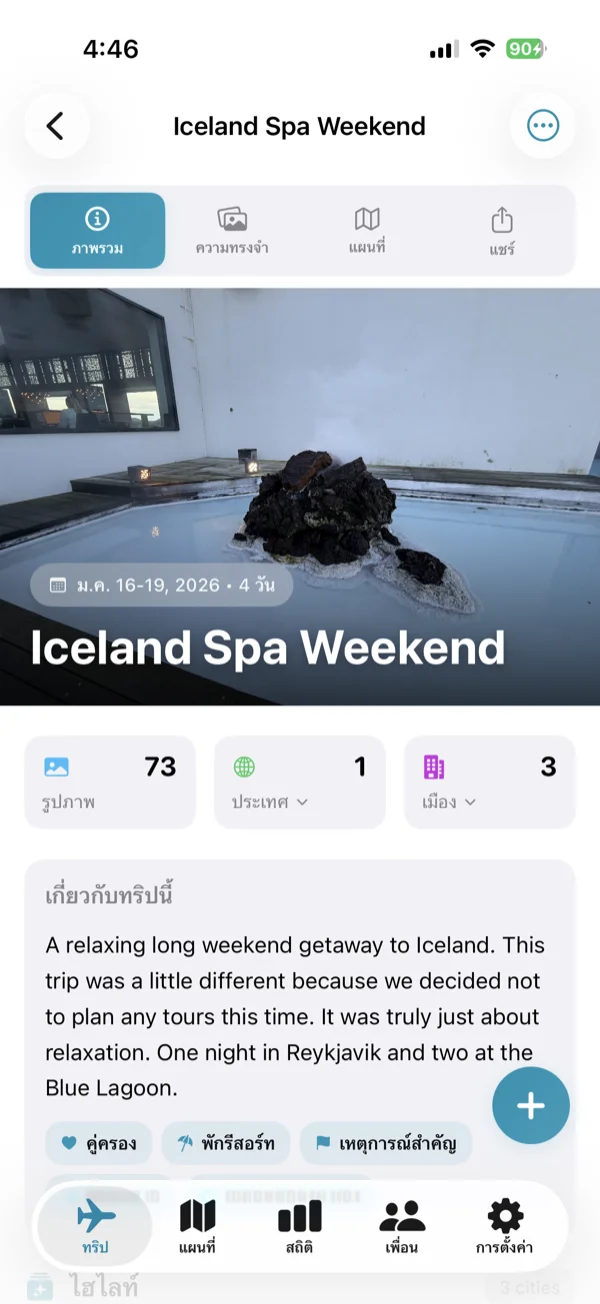
Task: Open การตั้งค่า settings tab
Action: pyautogui.click(x=504, y=1227)
